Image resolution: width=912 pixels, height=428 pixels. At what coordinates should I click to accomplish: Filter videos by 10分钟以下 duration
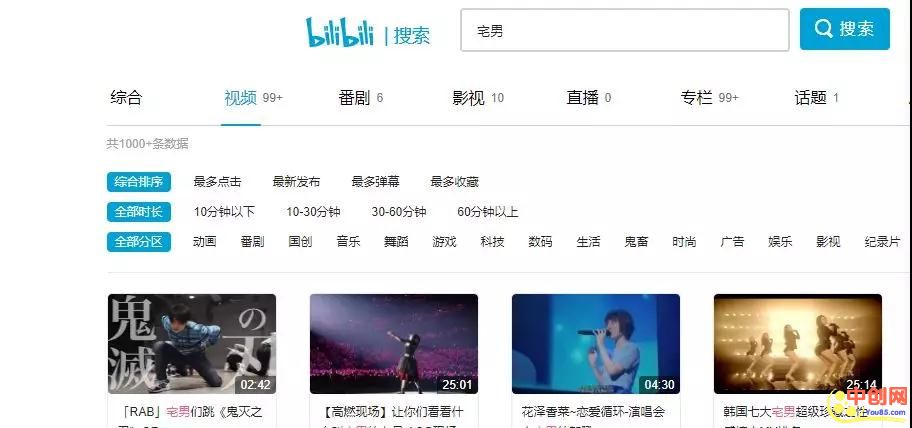(224, 212)
